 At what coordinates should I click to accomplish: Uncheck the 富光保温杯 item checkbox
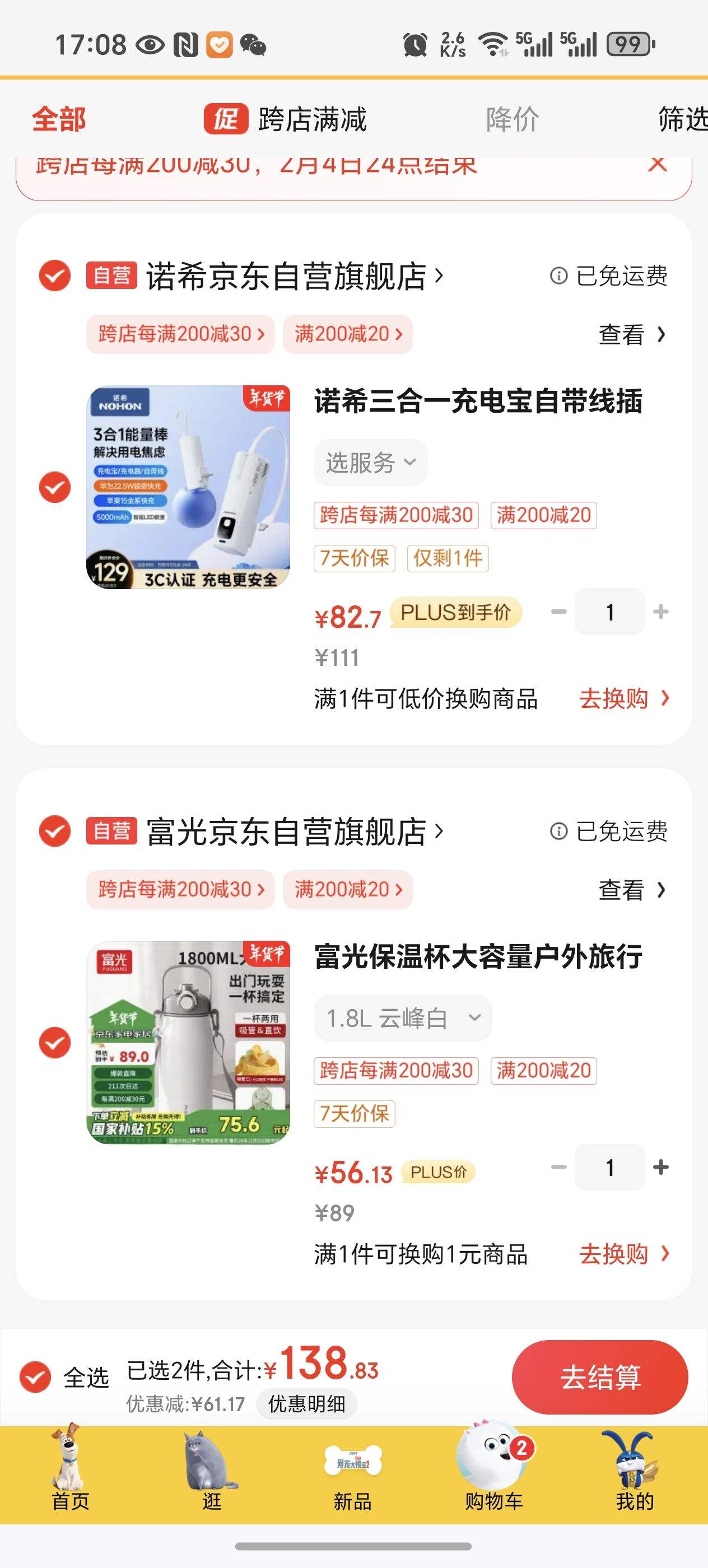(x=54, y=1043)
